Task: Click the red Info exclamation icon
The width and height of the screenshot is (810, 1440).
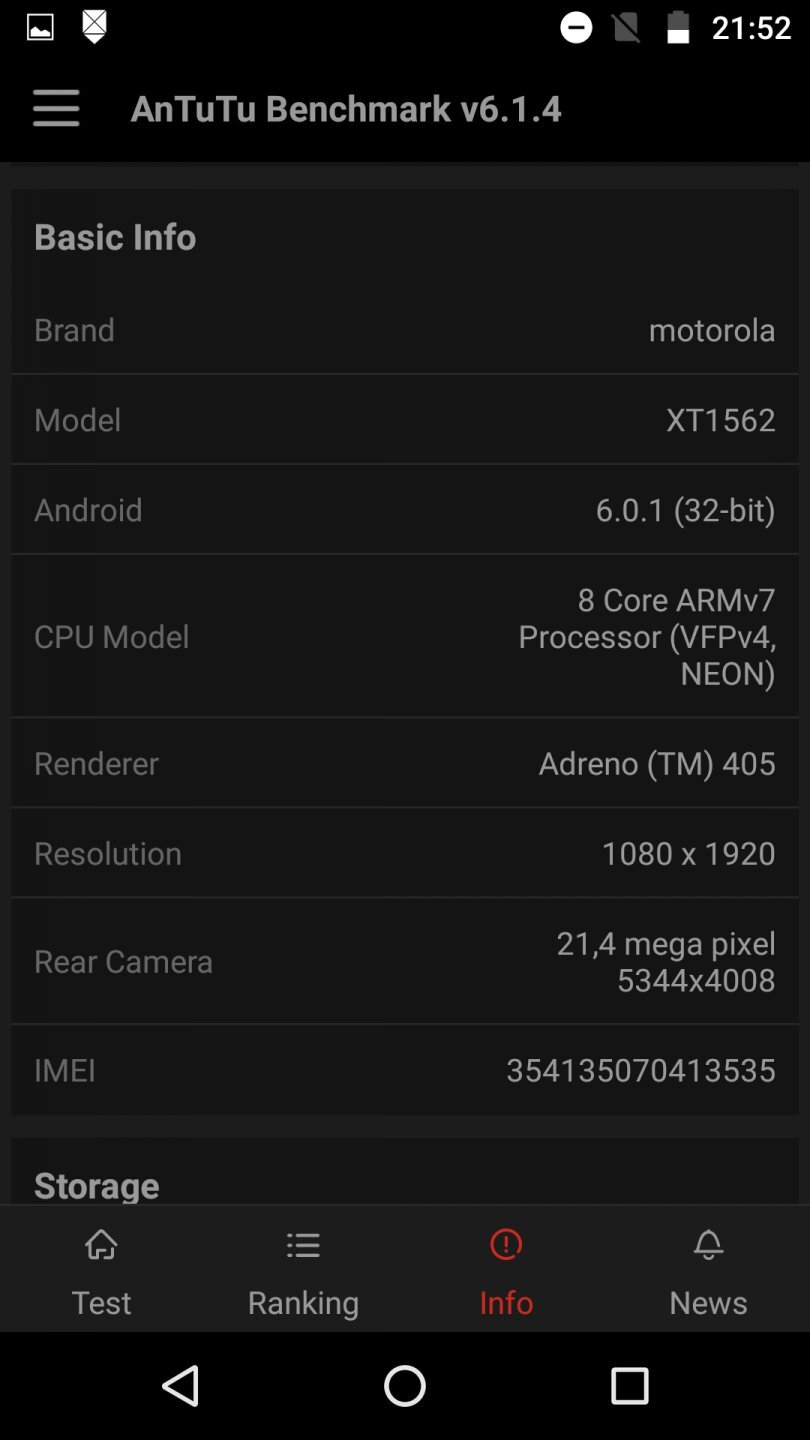Action: coord(505,1245)
